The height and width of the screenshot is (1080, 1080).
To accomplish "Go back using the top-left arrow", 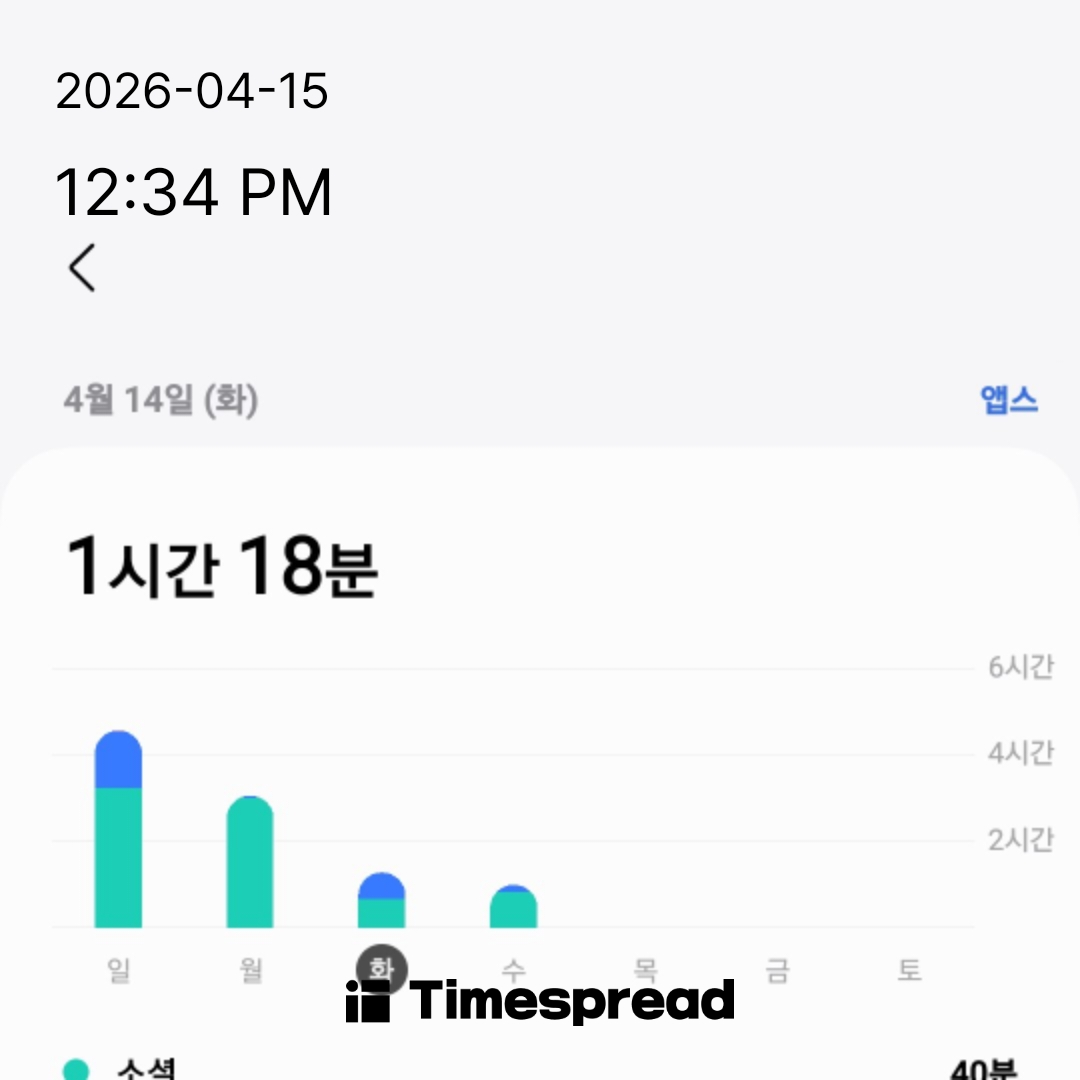I will click(82, 268).
